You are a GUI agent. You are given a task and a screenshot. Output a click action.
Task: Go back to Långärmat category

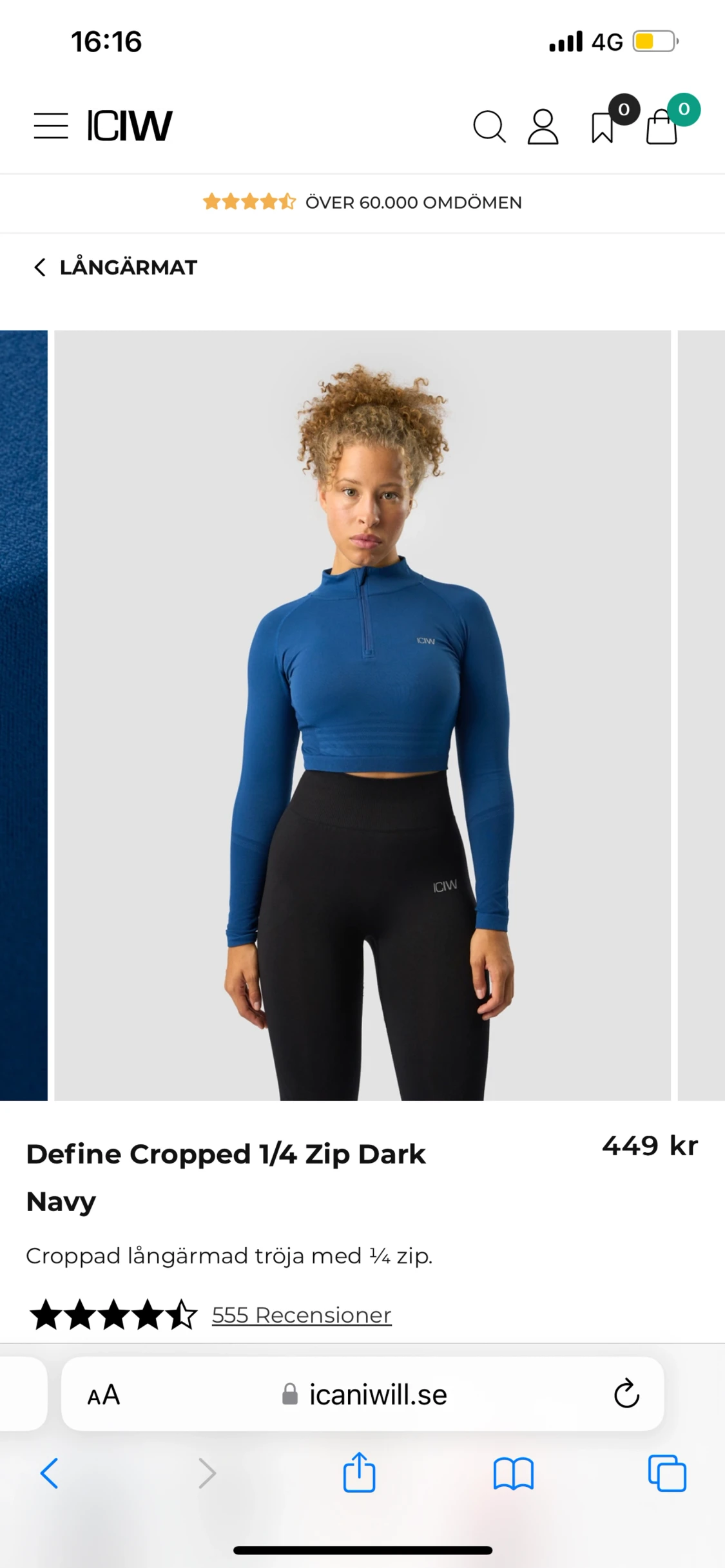tap(116, 267)
